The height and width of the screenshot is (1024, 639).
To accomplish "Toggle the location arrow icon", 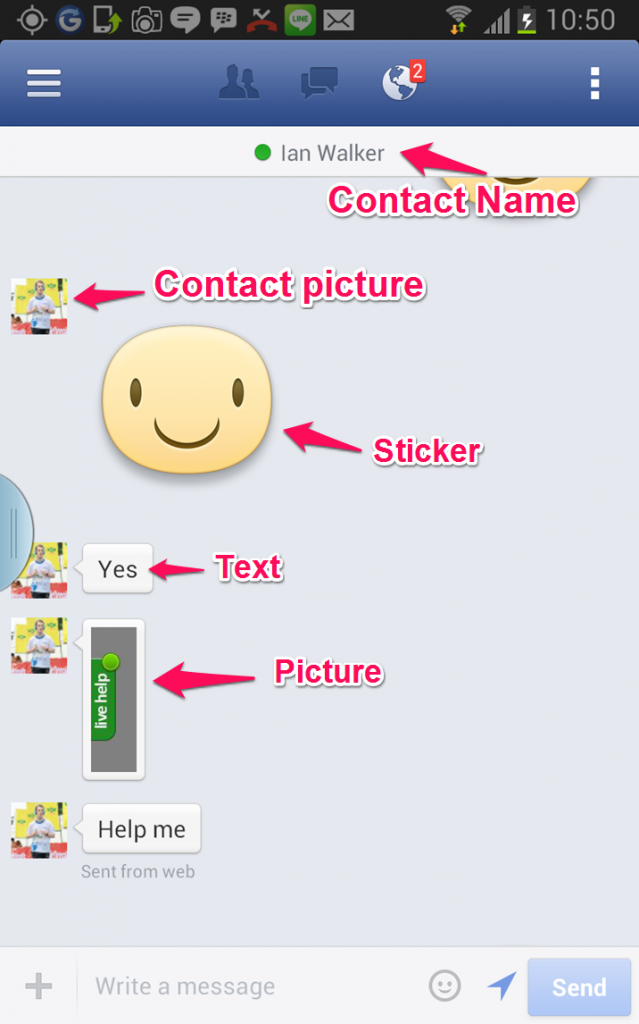I will 502,987.
